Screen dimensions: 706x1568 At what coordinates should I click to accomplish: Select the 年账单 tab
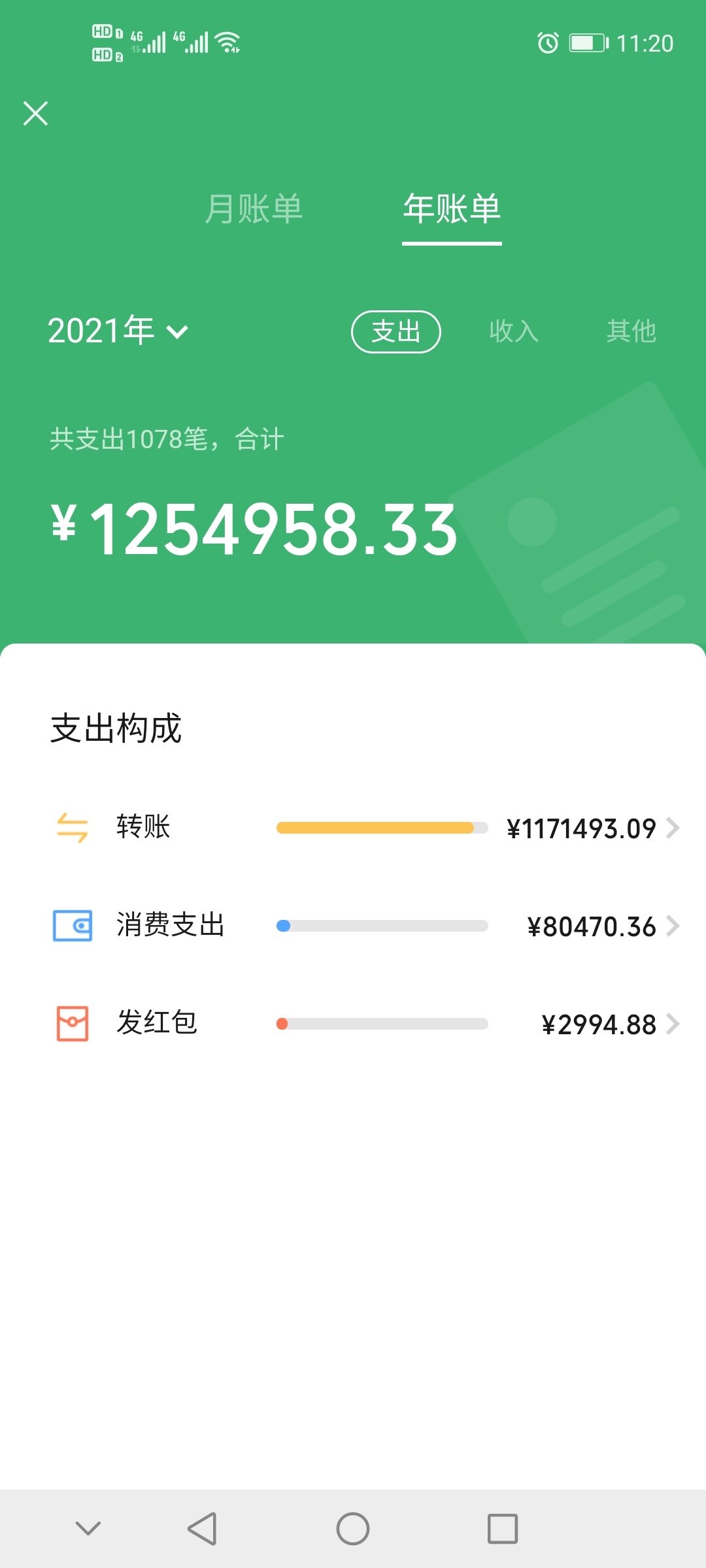pos(452,209)
